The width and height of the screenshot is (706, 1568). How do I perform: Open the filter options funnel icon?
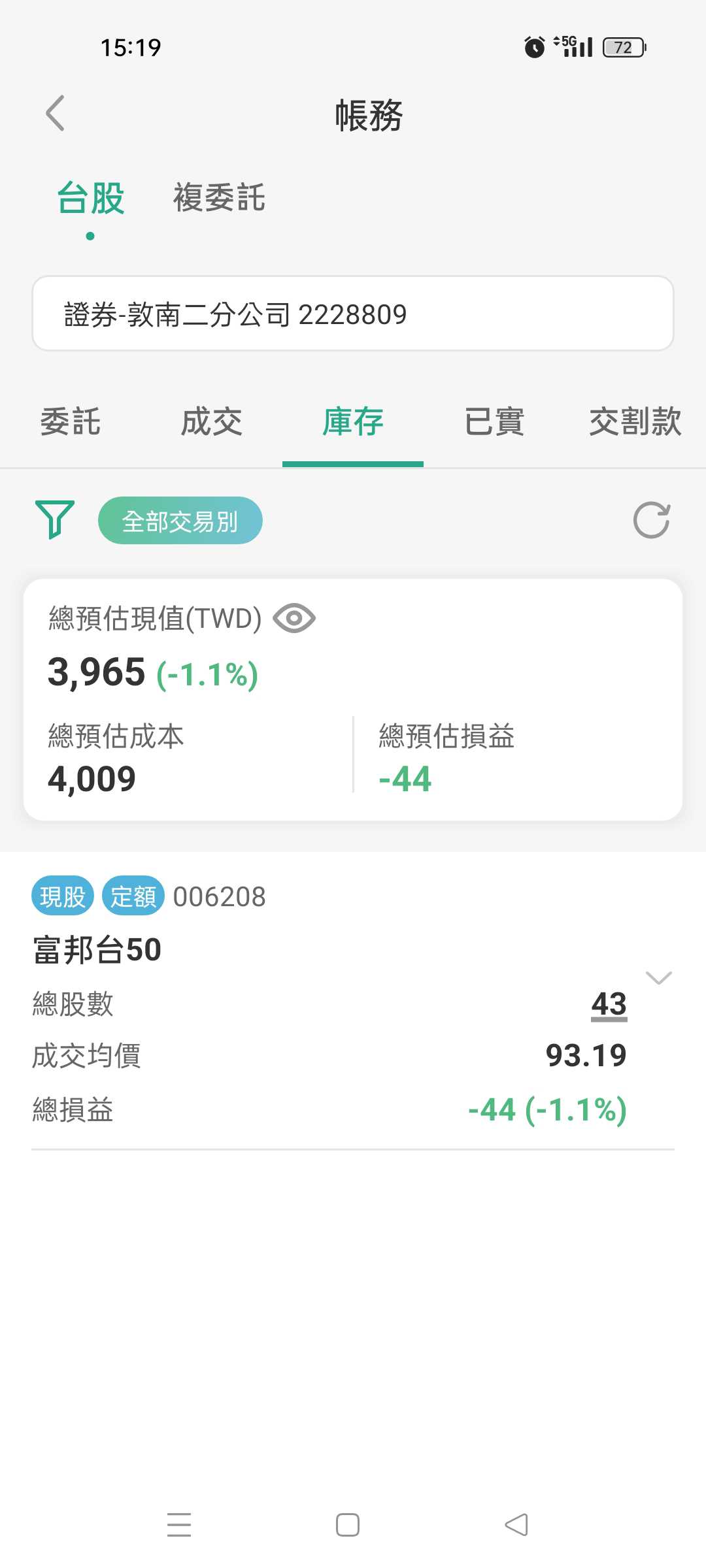[56, 519]
